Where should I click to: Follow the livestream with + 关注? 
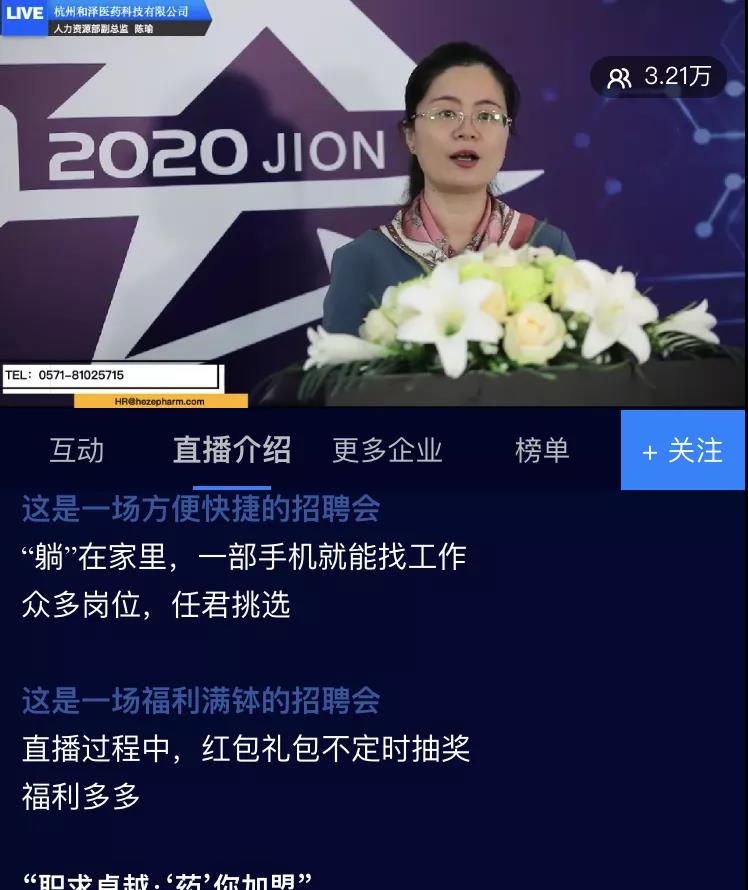tap(683, 451)
